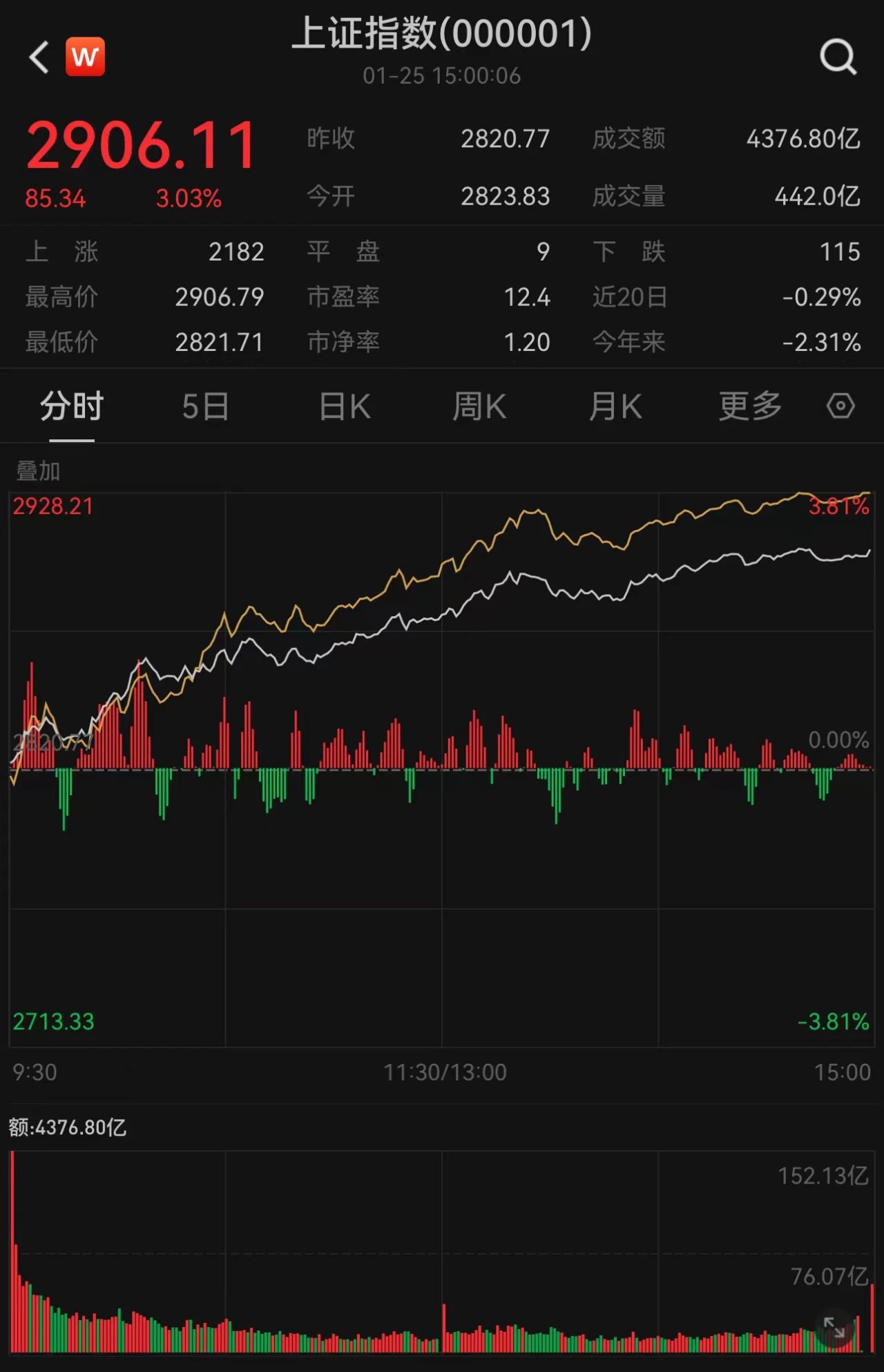The width and height of the screenshot is (884, 1372).
Task: Search stocks with the magnifier icon
Action: pos(838,57)
